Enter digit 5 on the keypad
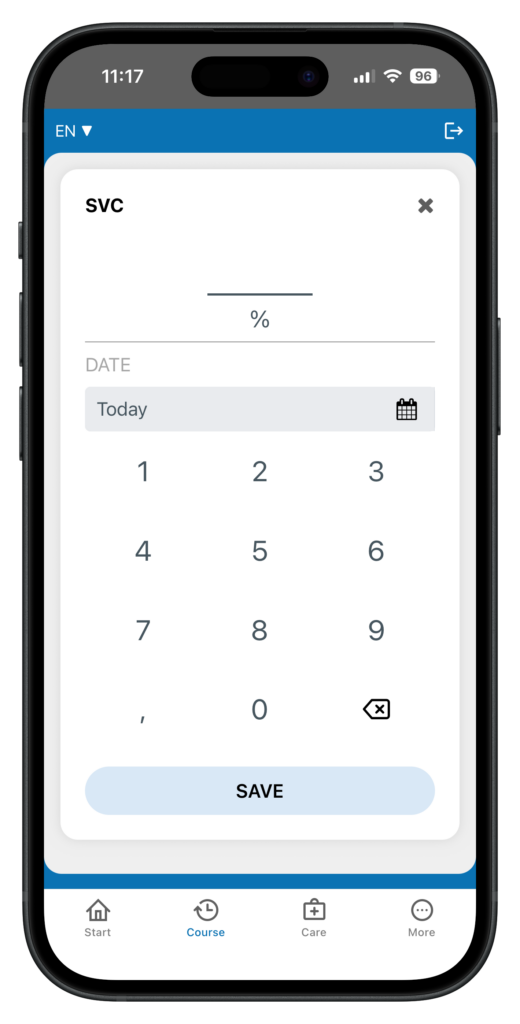 [259, 551]
